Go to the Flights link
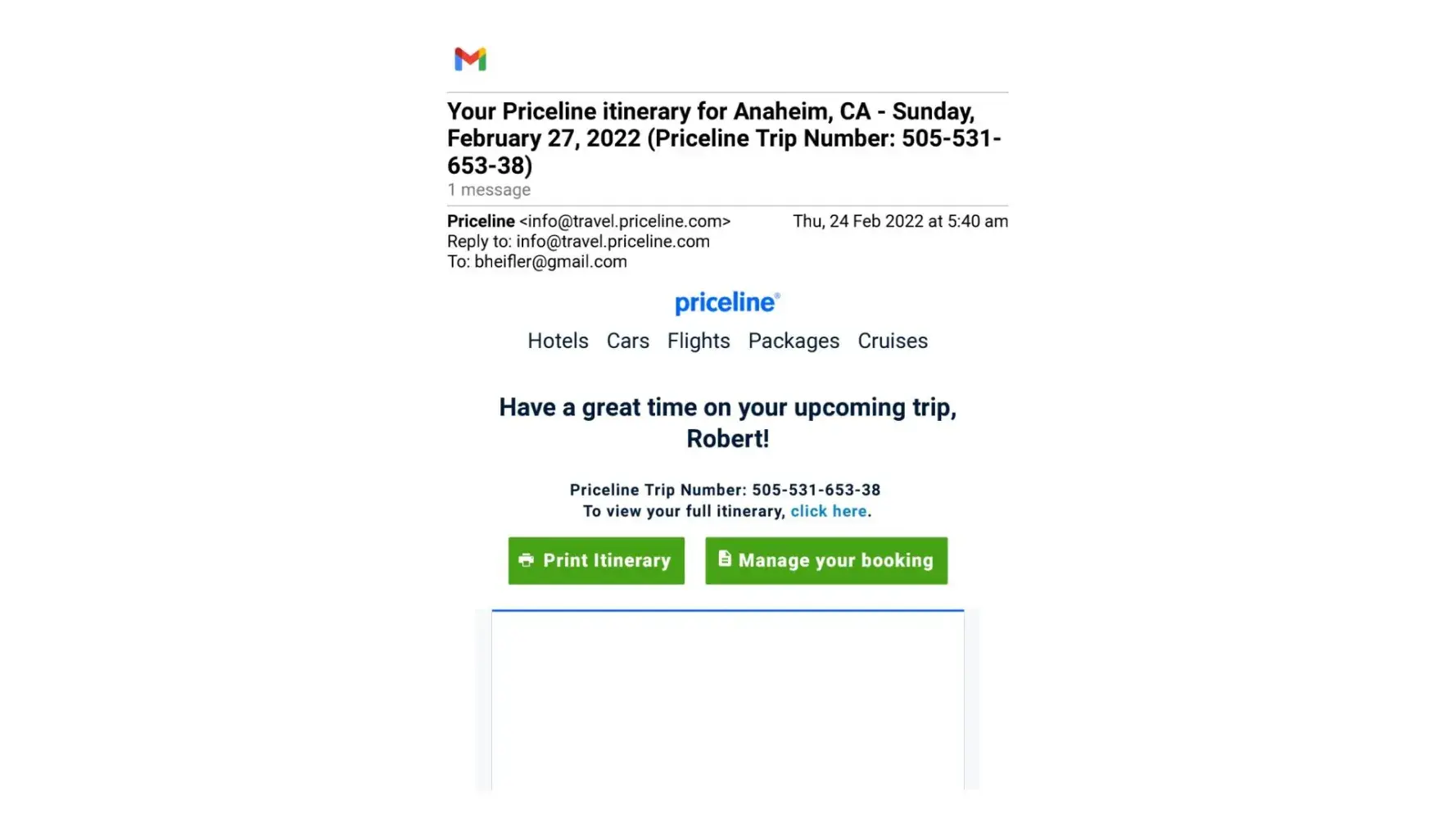The height and width of the screenshot is (819, 1456). coord(698,341)
